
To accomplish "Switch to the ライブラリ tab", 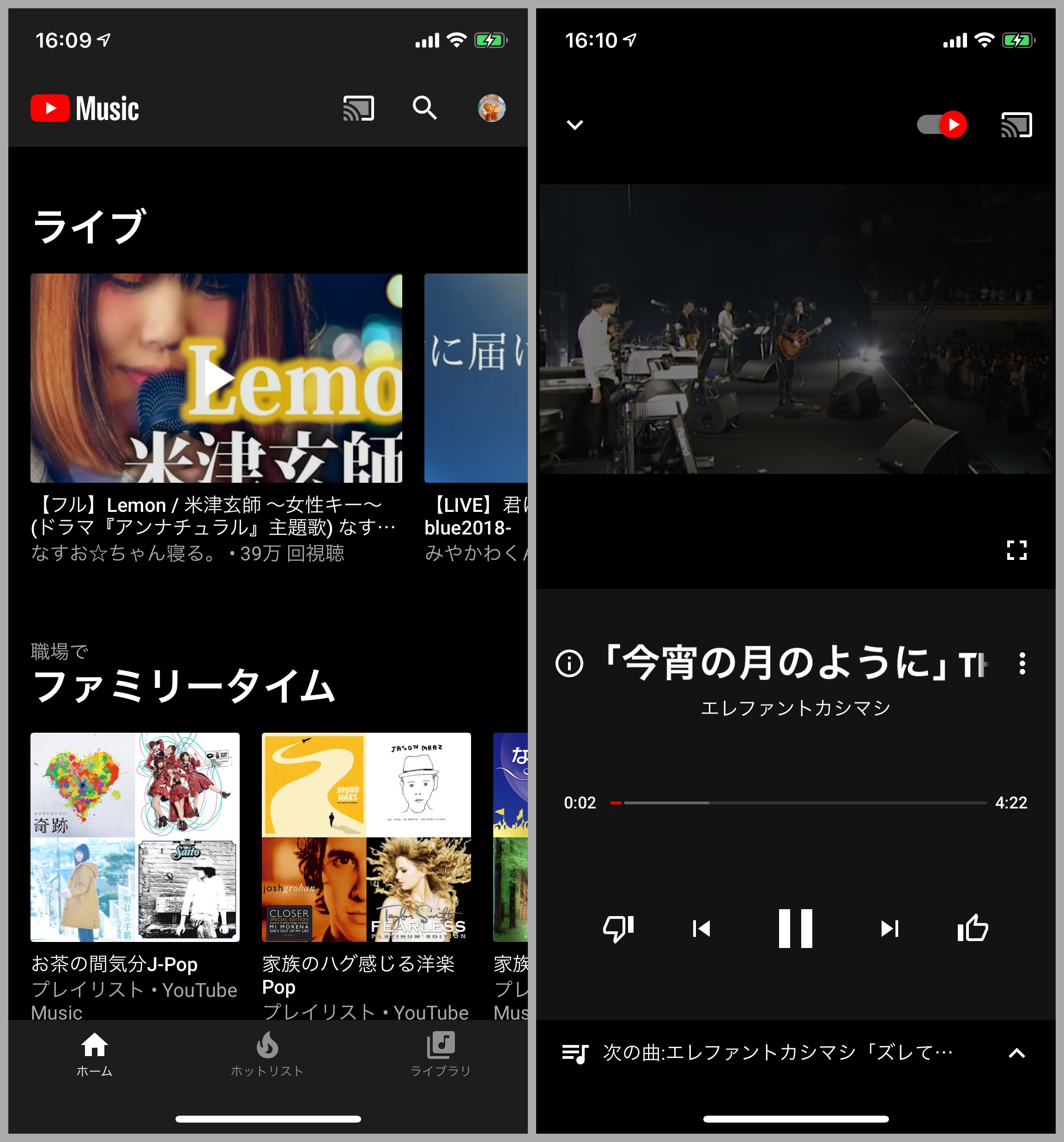I will [x=441, y=1055].
